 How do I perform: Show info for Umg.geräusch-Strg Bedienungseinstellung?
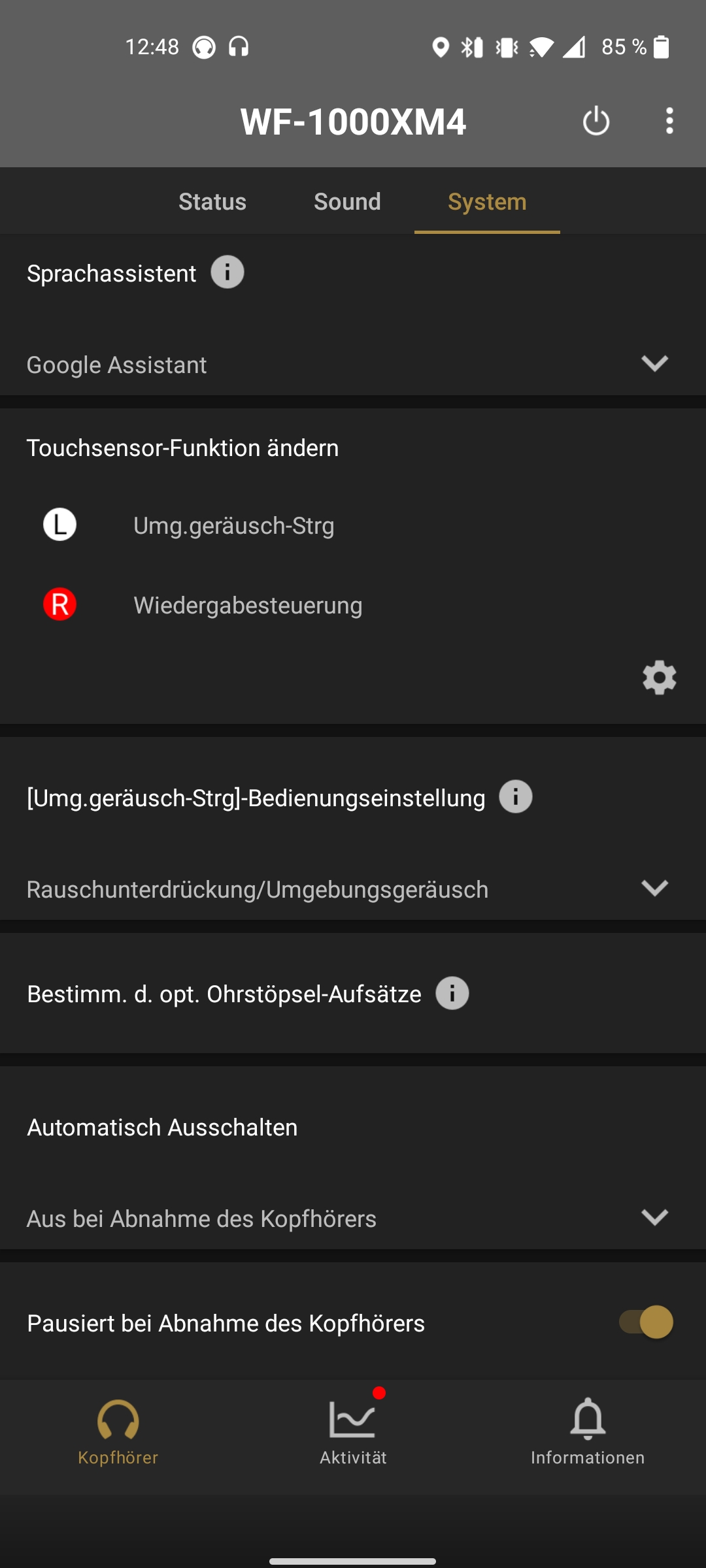pyautogui.click(x=516, y=797)
